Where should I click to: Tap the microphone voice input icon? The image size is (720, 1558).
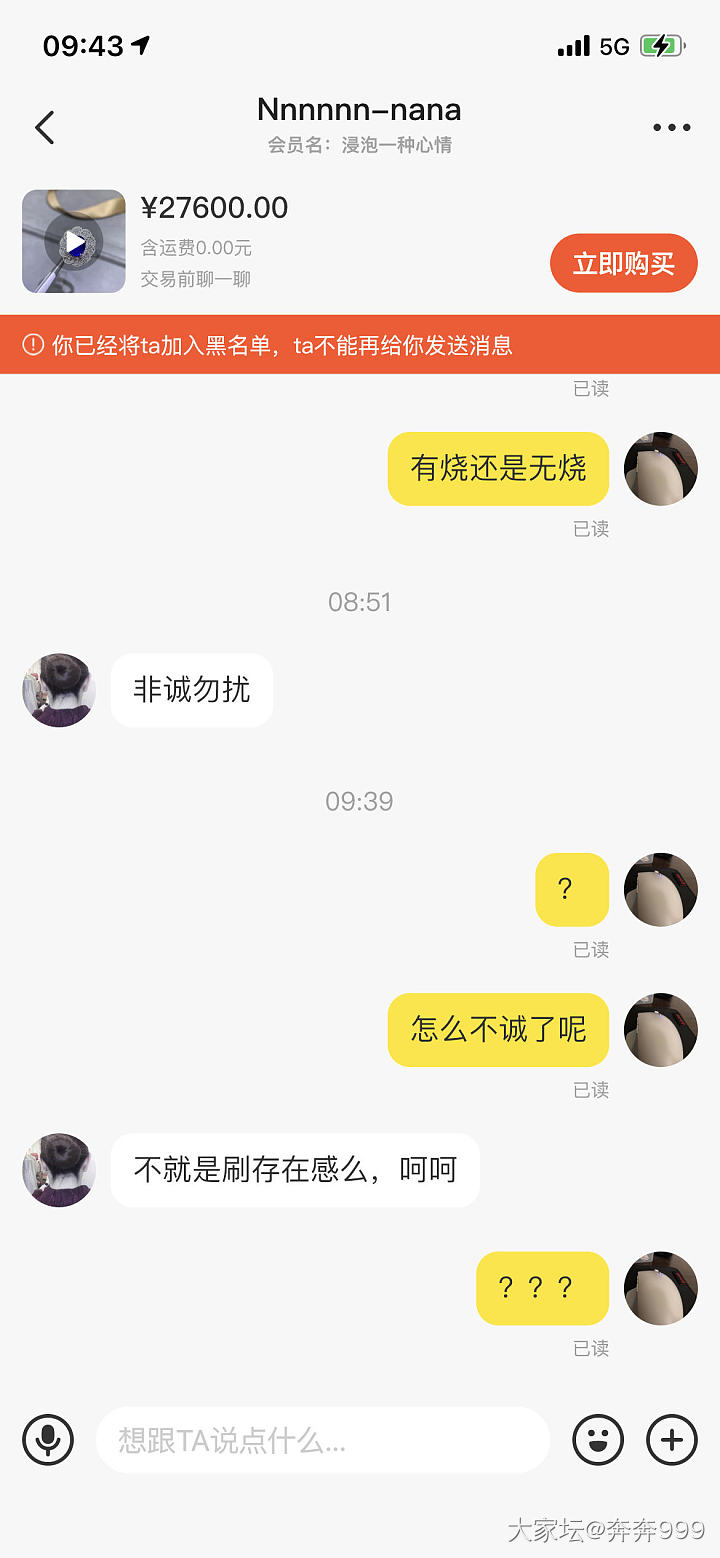[48, 1440]
